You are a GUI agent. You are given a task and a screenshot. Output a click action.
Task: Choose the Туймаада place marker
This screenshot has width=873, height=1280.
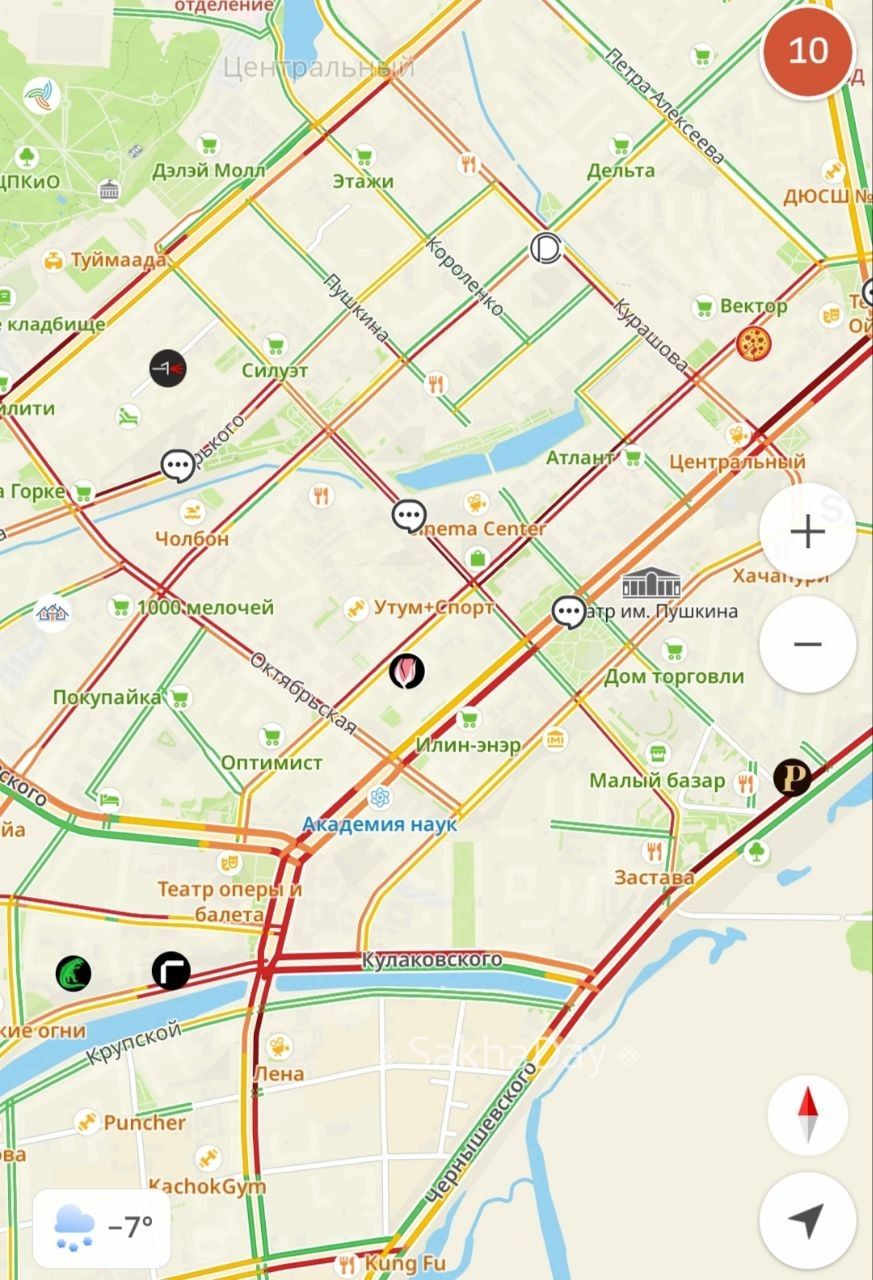point(53,261)
